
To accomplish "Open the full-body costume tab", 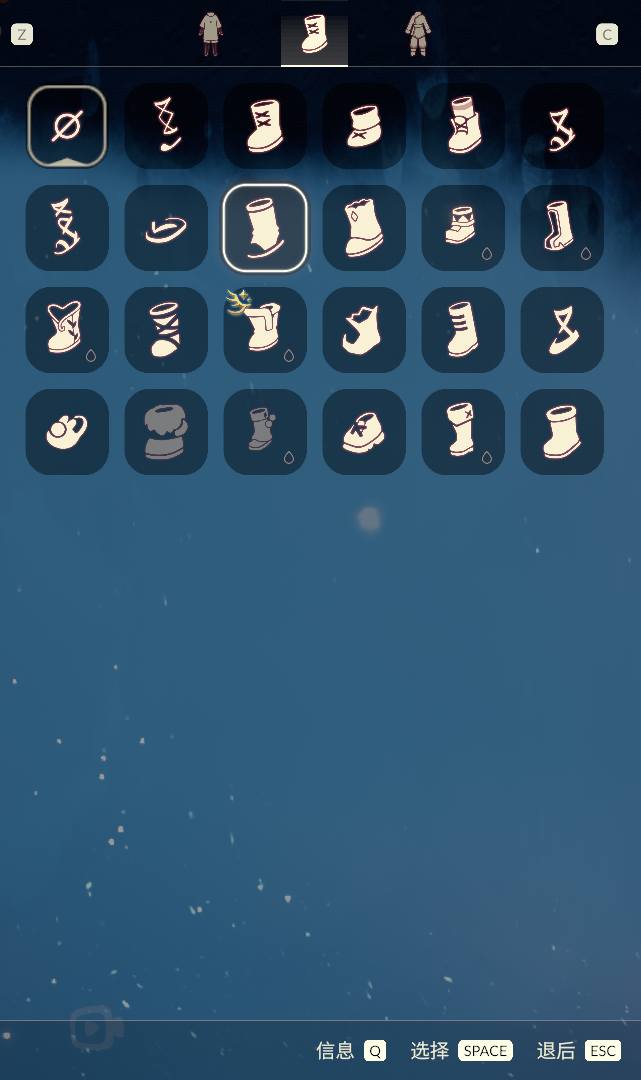I will [417, 33].
